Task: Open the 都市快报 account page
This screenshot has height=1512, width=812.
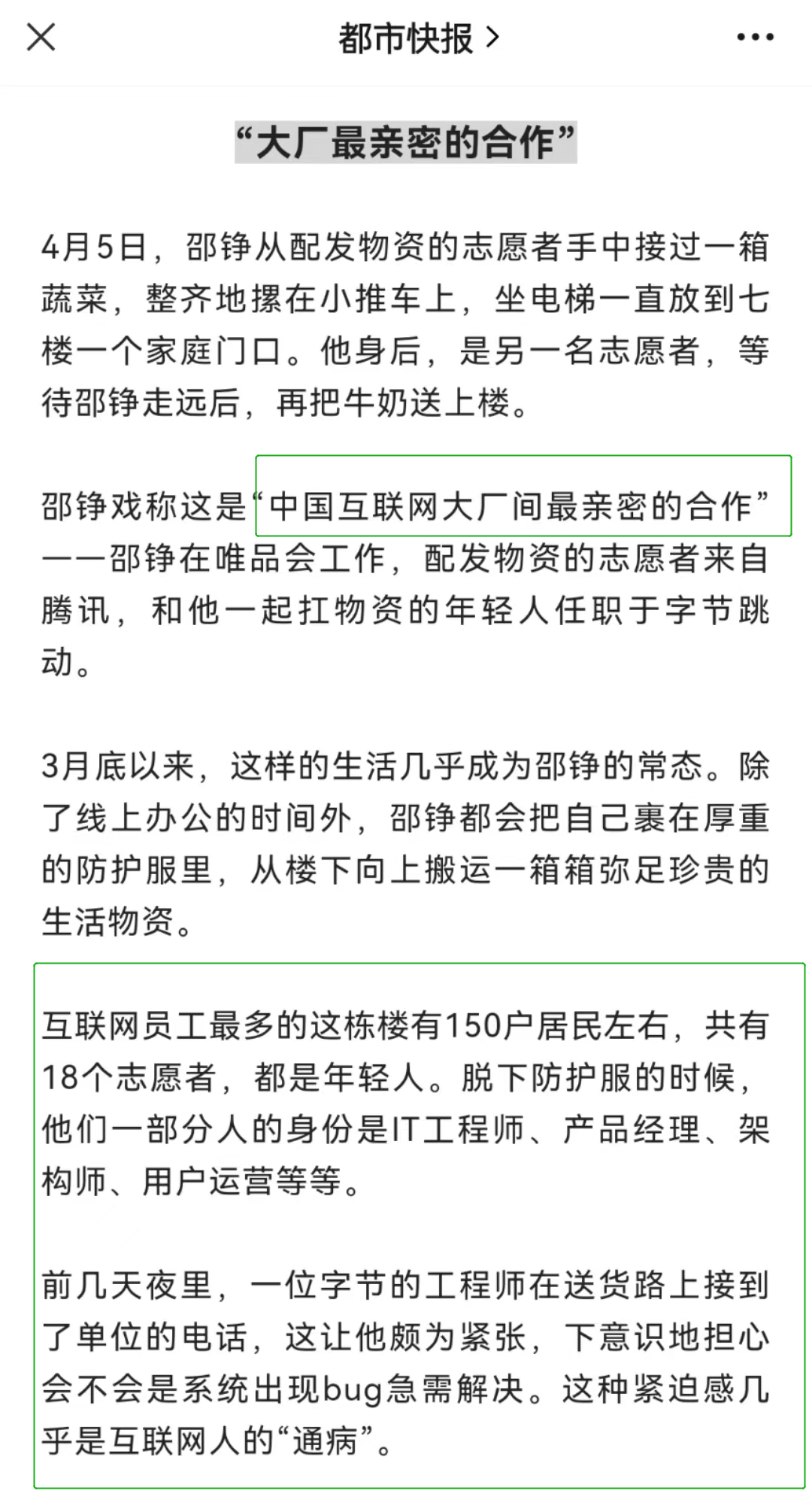Action: coord(418,38)
